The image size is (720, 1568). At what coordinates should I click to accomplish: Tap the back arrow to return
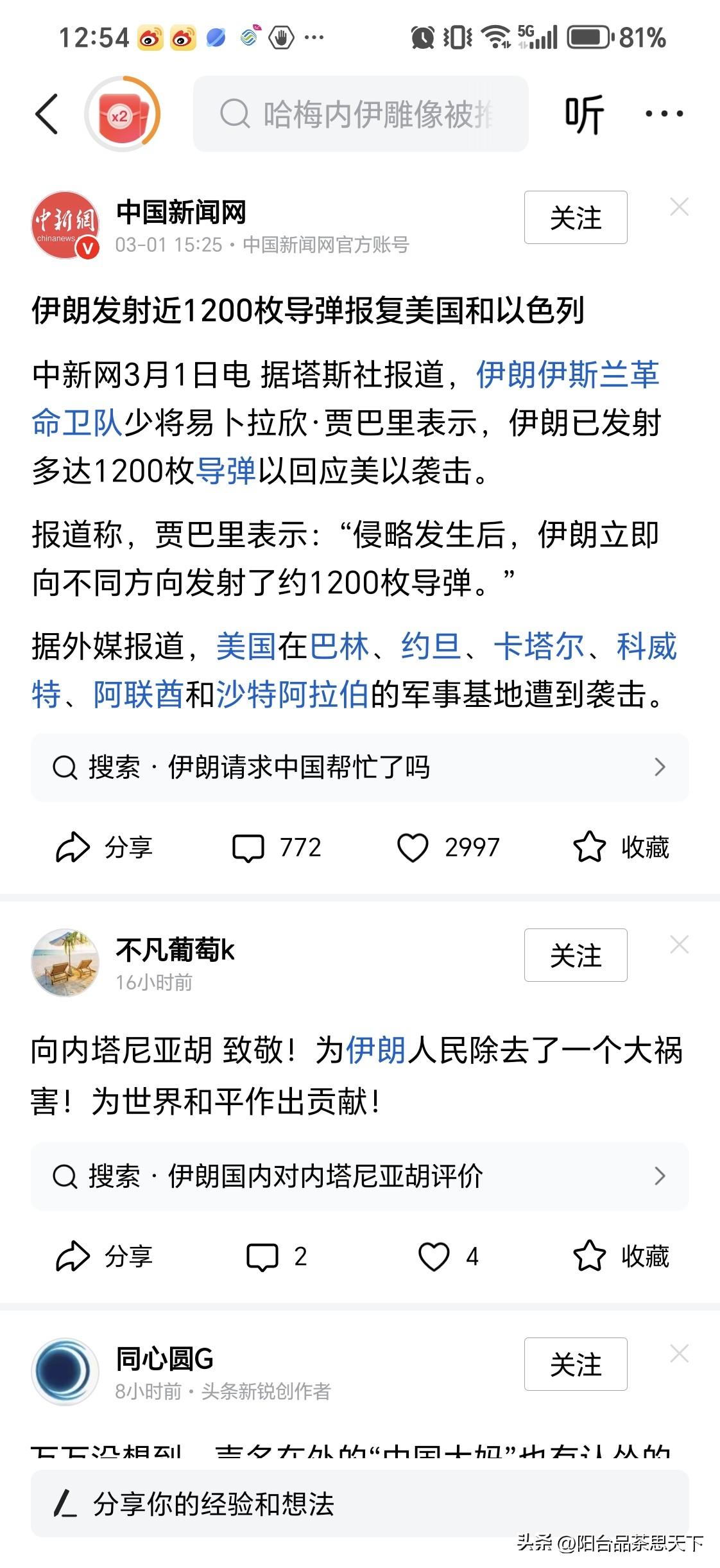46,112
